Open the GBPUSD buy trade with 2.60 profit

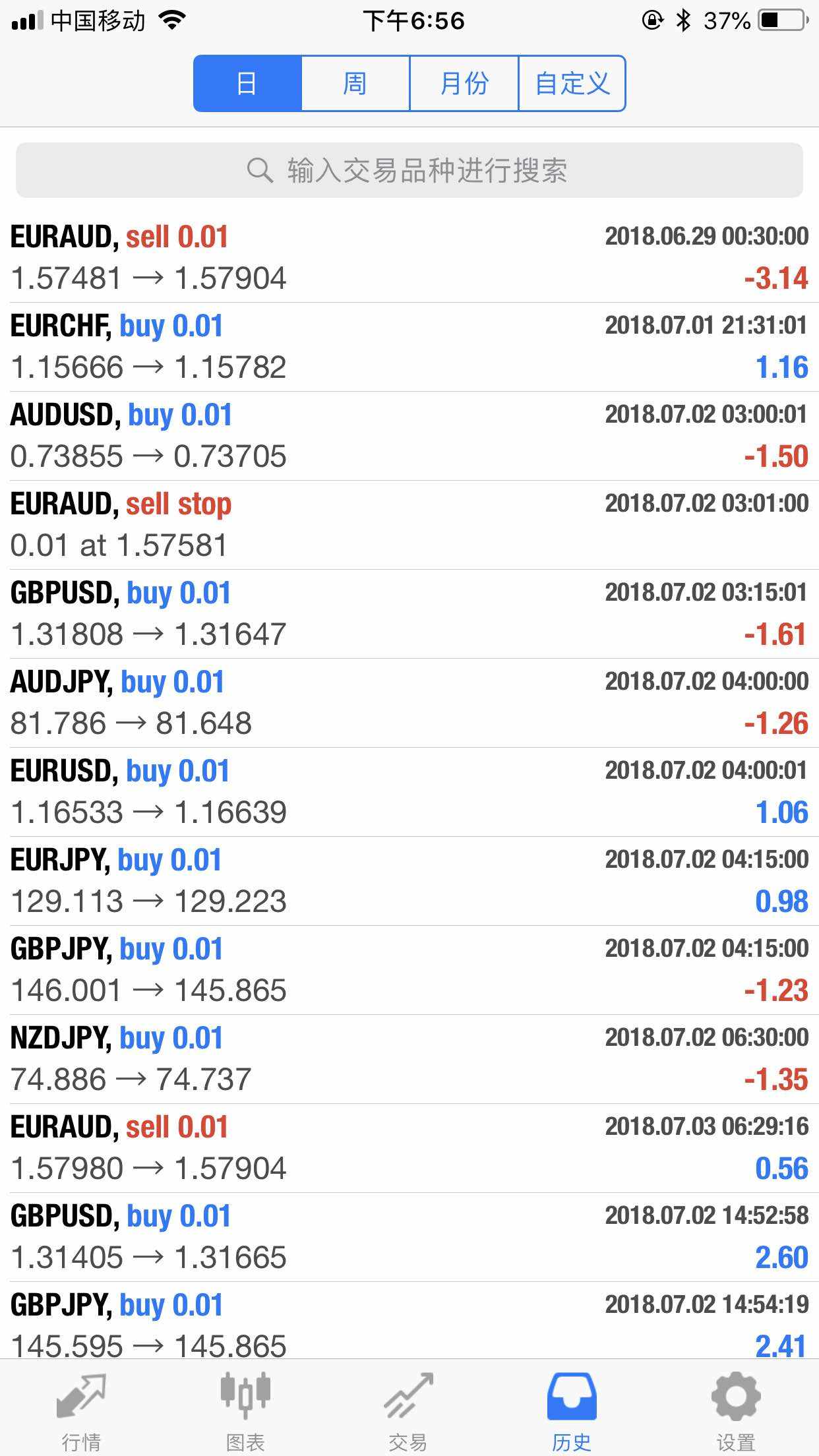point(409,1237)
